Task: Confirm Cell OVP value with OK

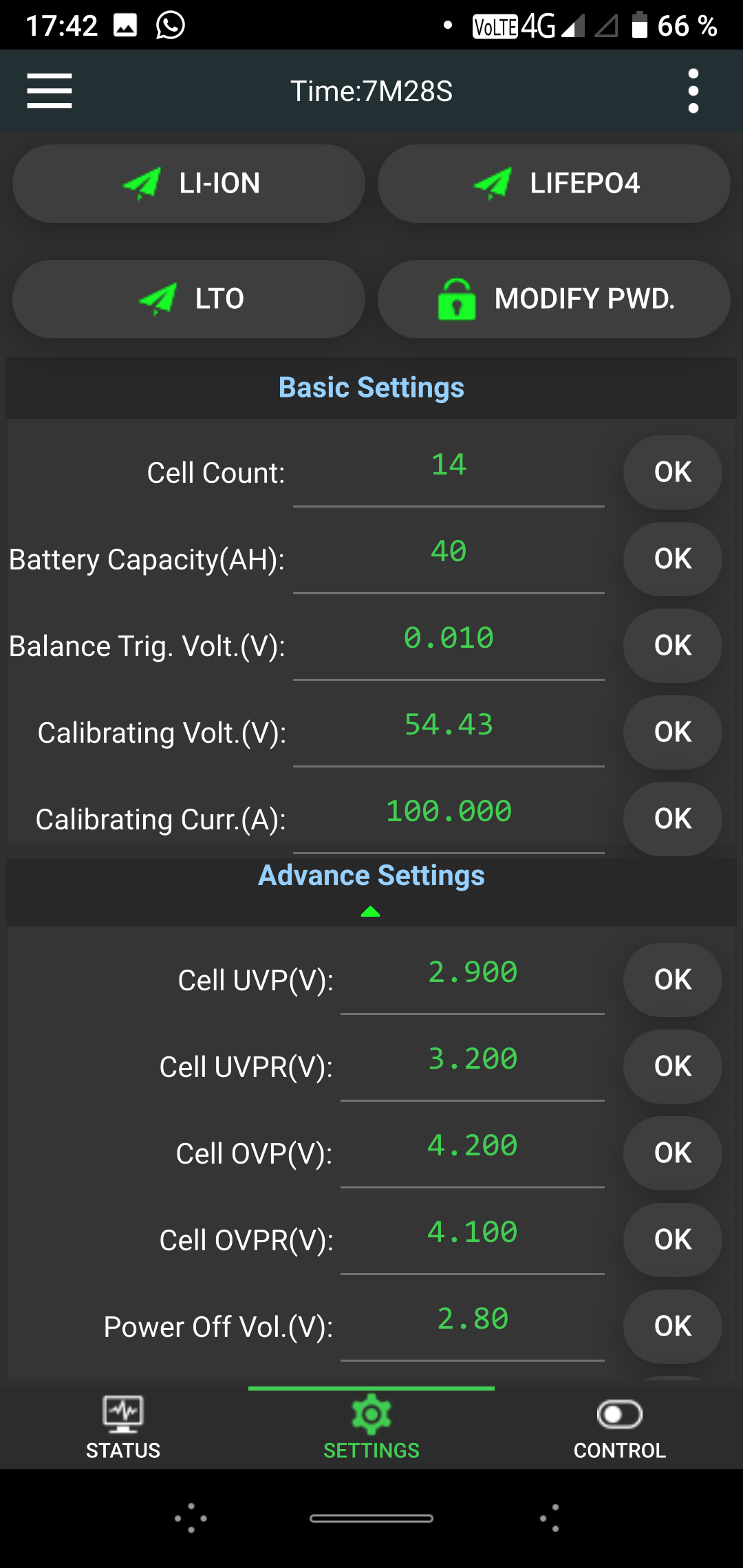Action: [x=671, y=1153]
